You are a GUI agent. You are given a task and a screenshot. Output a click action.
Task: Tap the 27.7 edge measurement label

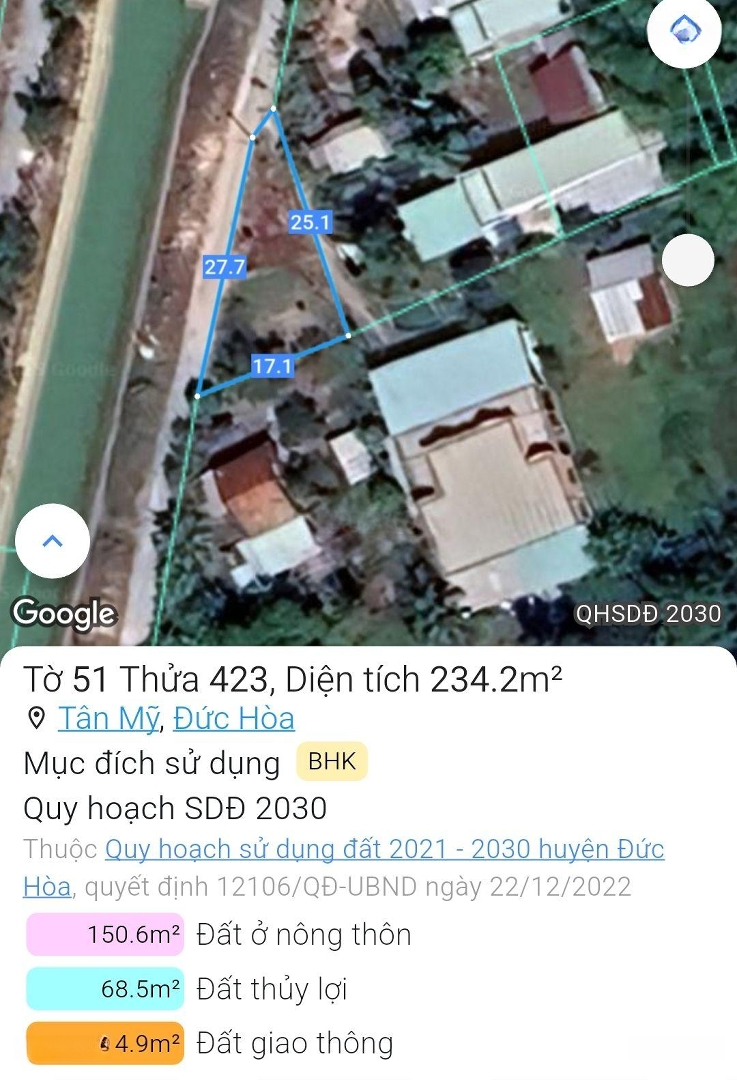(x=224, y=266)
